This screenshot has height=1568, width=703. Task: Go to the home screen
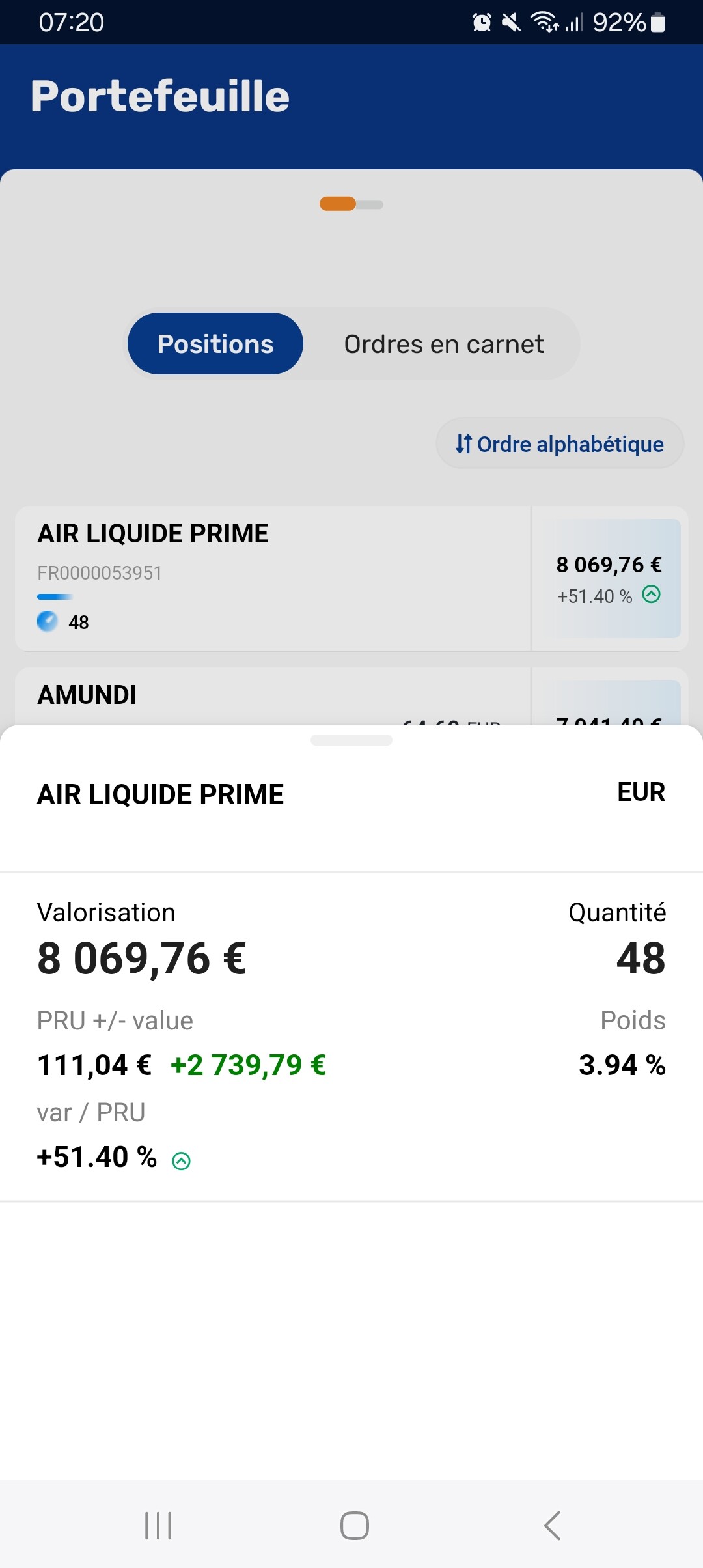click(354, 1525)
